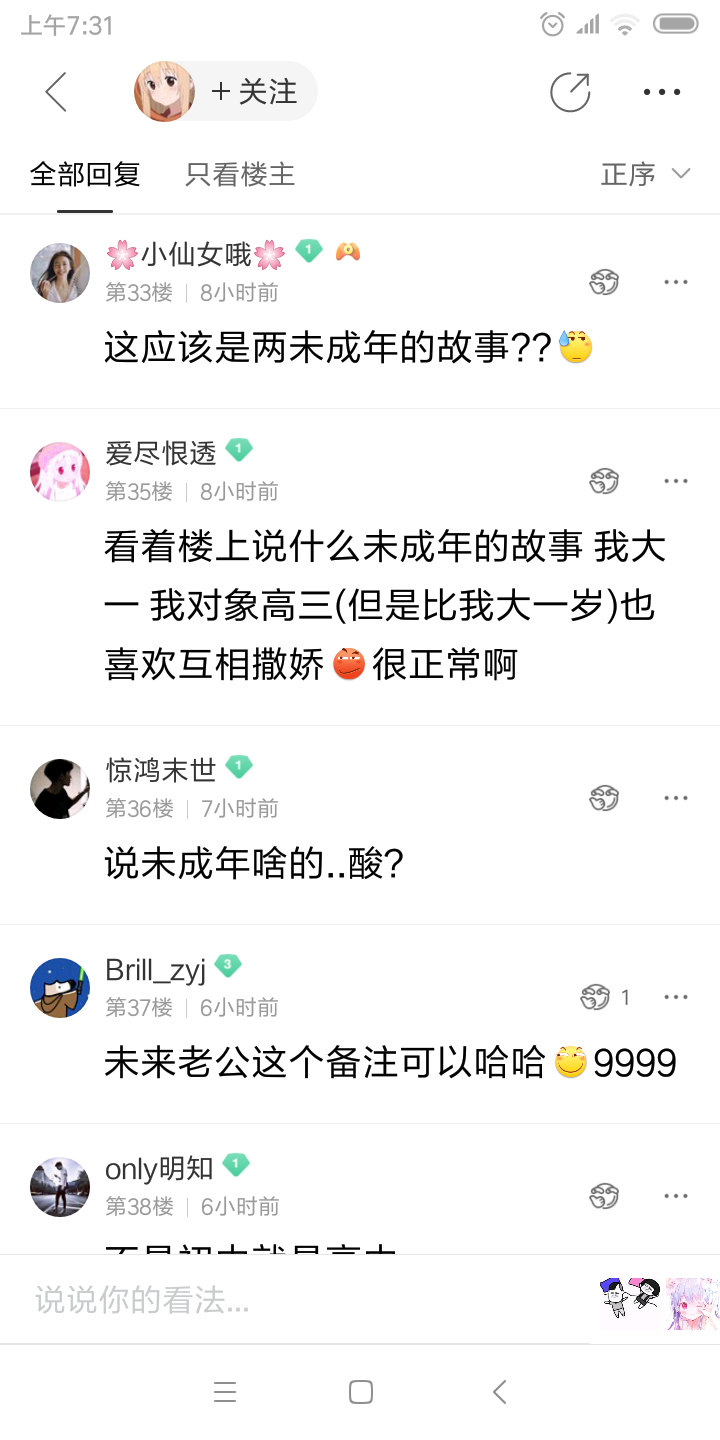Share this post via the top share icon

point(570,92)
